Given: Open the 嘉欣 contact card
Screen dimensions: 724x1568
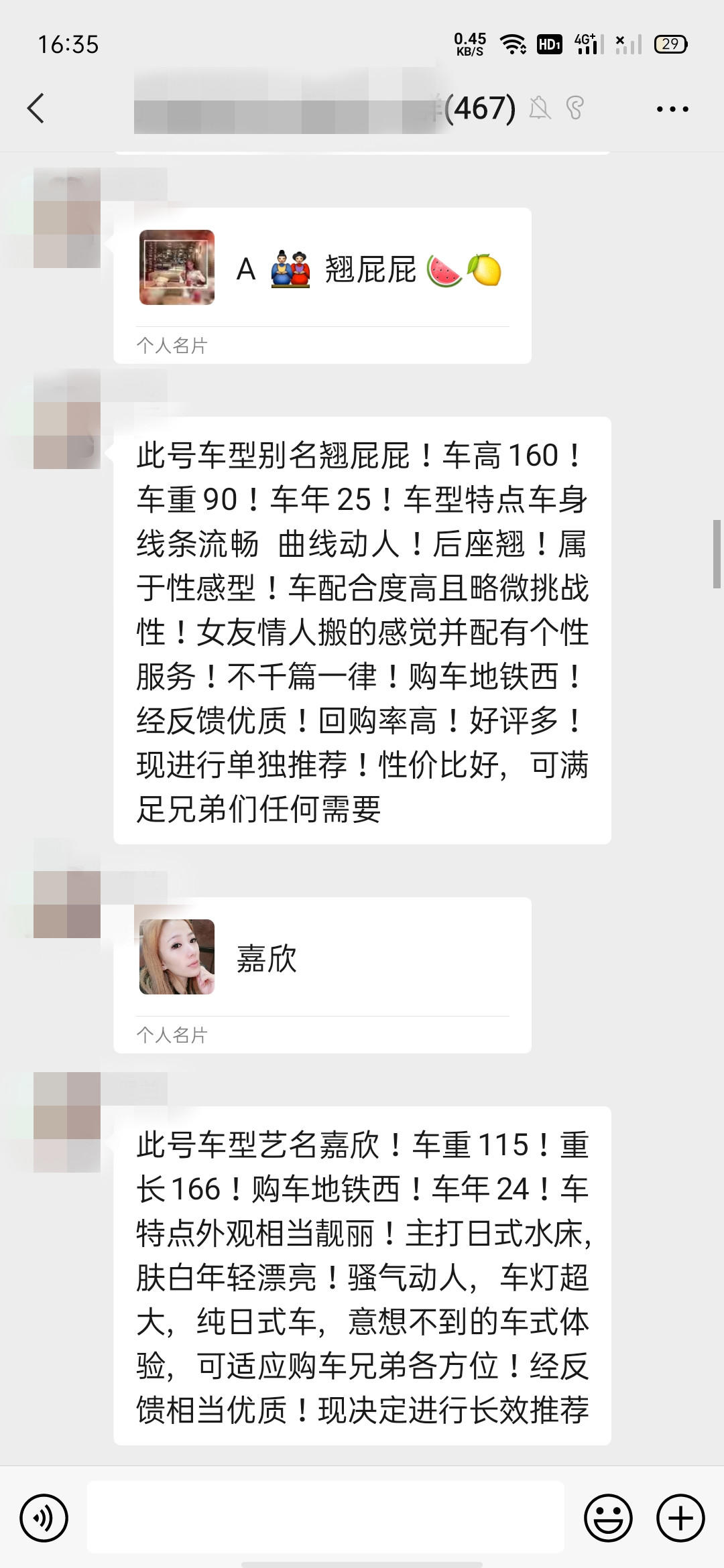Looking at the screenshot, I should tap(322, 958).
